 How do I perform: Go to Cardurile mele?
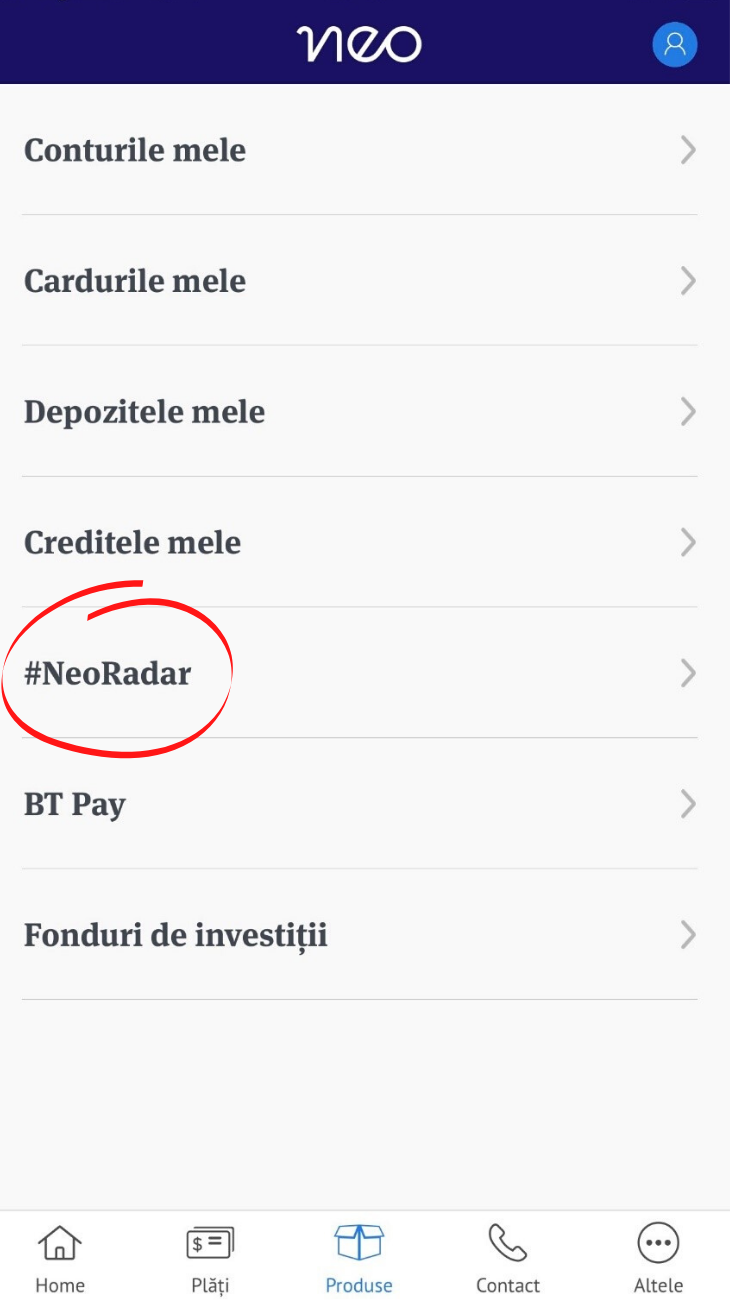360,281
